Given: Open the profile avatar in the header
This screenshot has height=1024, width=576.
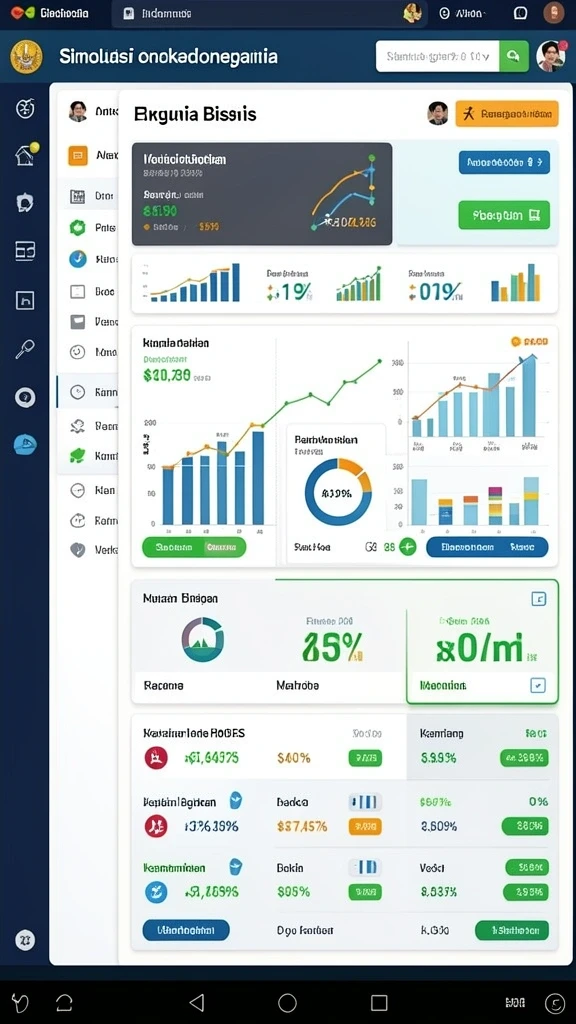Looking at the screenshot, I should point(551,56).
